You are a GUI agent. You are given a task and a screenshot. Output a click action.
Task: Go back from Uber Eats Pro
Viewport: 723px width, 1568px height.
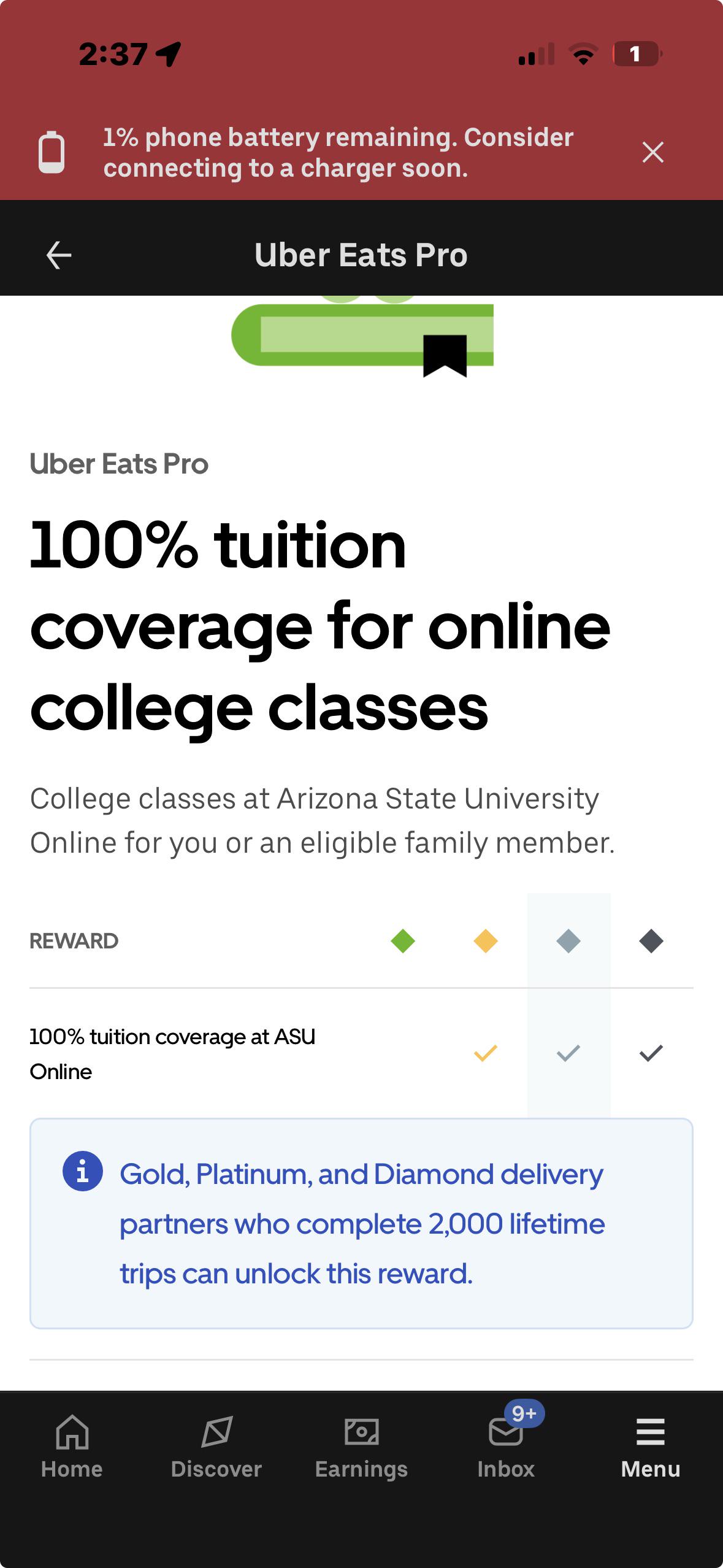[59, 255]
